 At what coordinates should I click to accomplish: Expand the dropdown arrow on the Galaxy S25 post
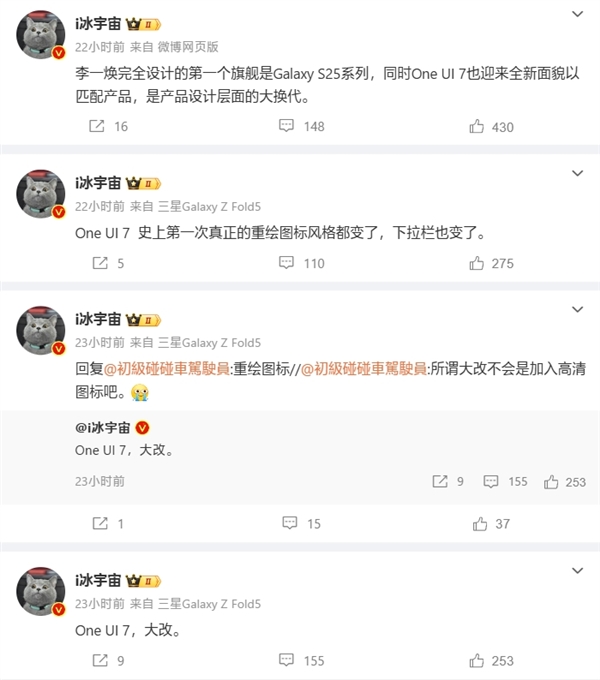point(577,15)
